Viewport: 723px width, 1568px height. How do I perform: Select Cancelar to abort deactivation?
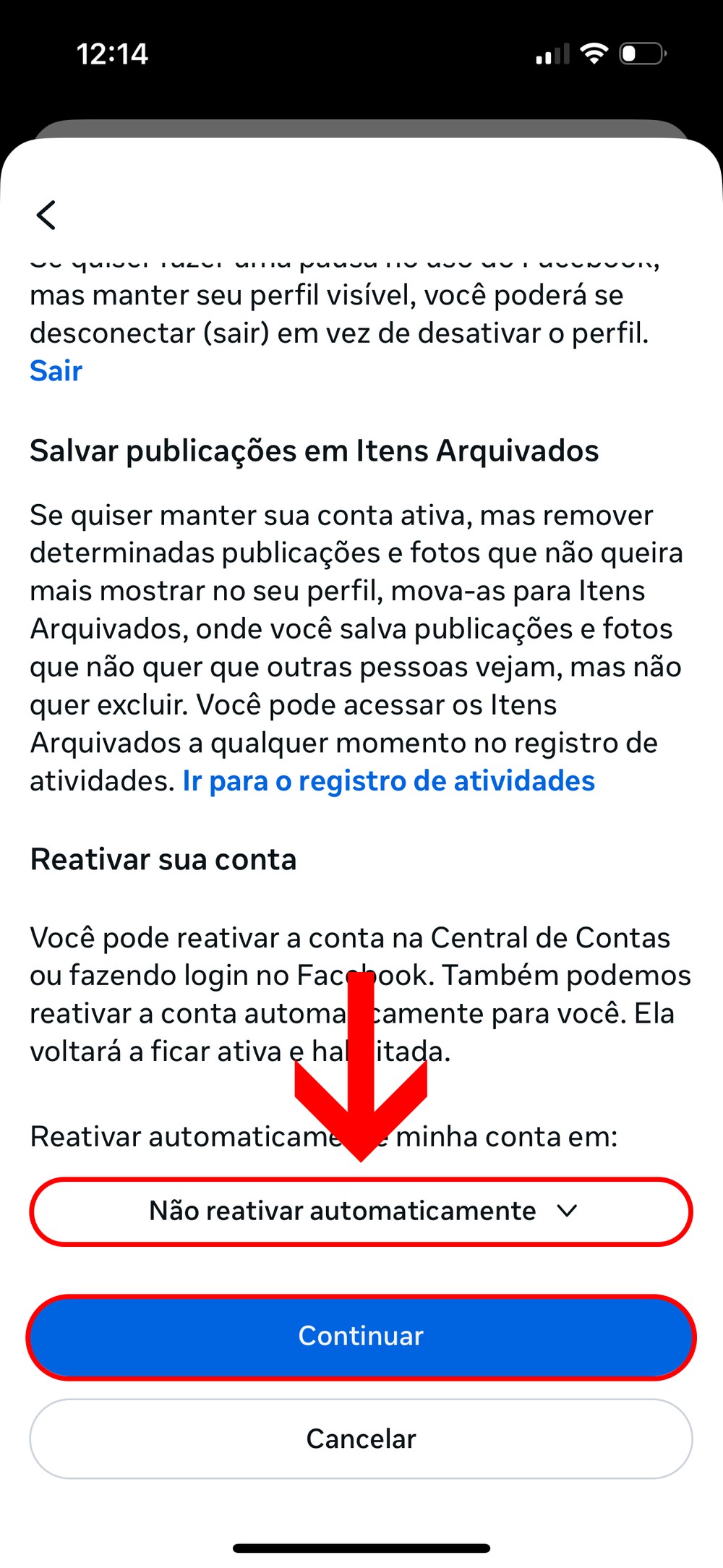coord(361,1439)
